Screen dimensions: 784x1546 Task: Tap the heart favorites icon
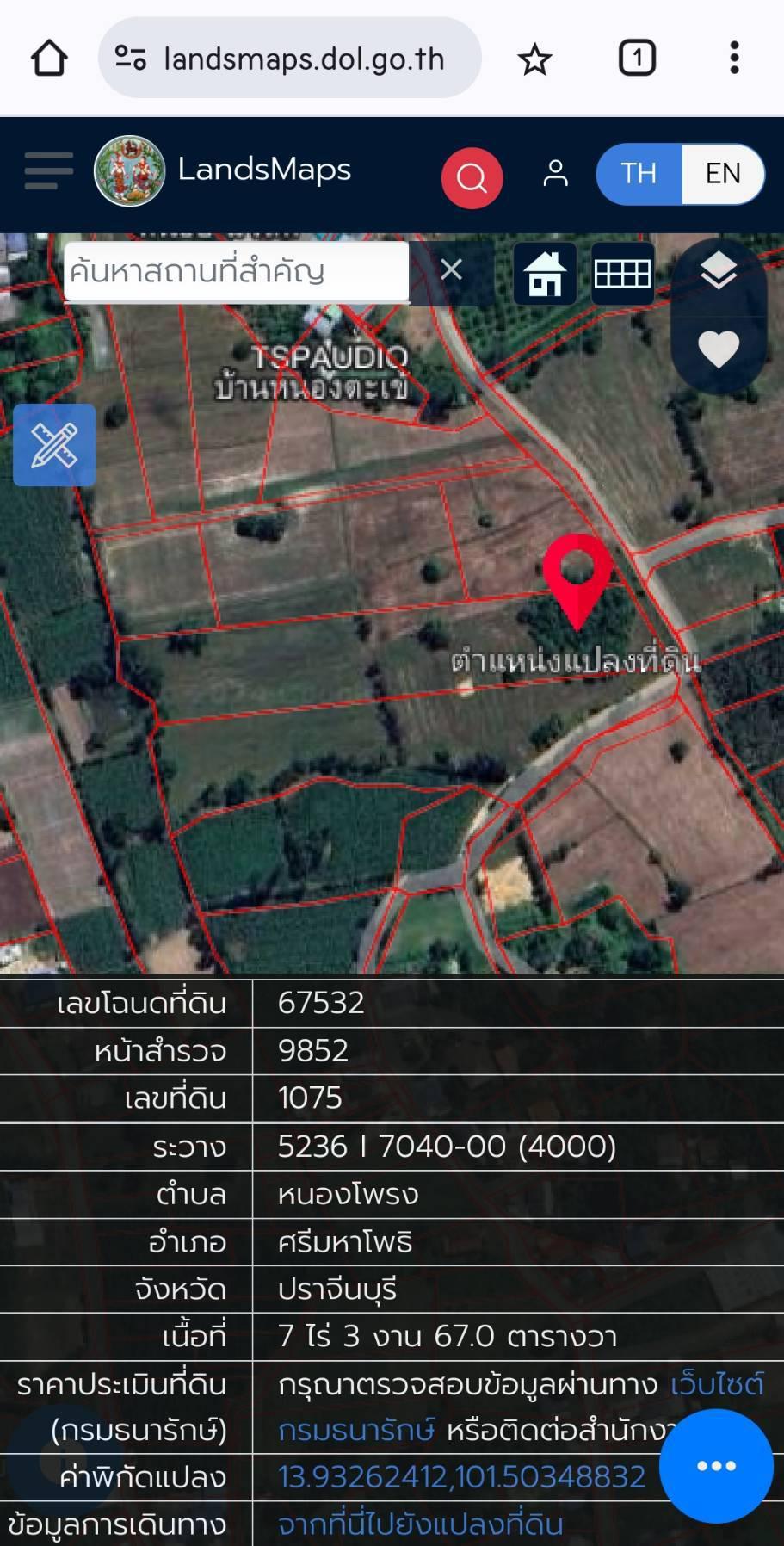coord(719,349)
